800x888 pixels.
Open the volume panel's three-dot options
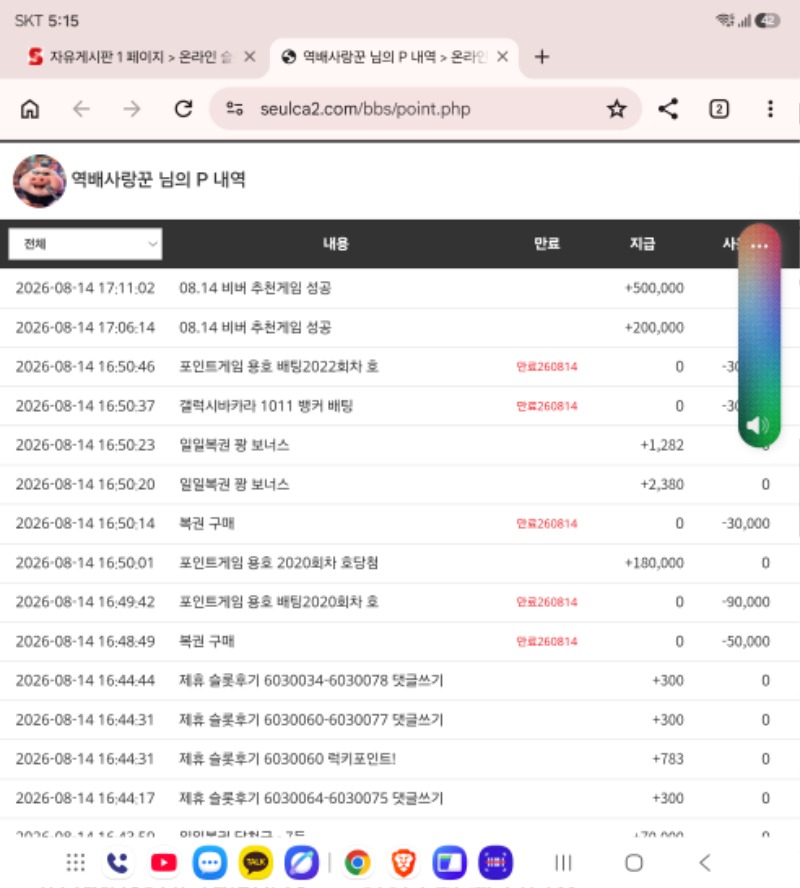tap(759, 246)
